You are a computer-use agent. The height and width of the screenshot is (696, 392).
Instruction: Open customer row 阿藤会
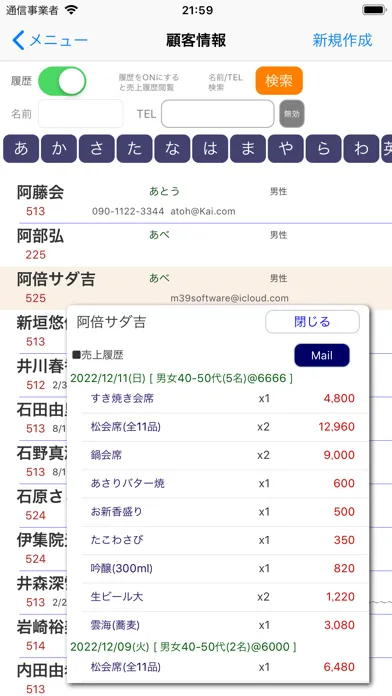click(196, 202)
